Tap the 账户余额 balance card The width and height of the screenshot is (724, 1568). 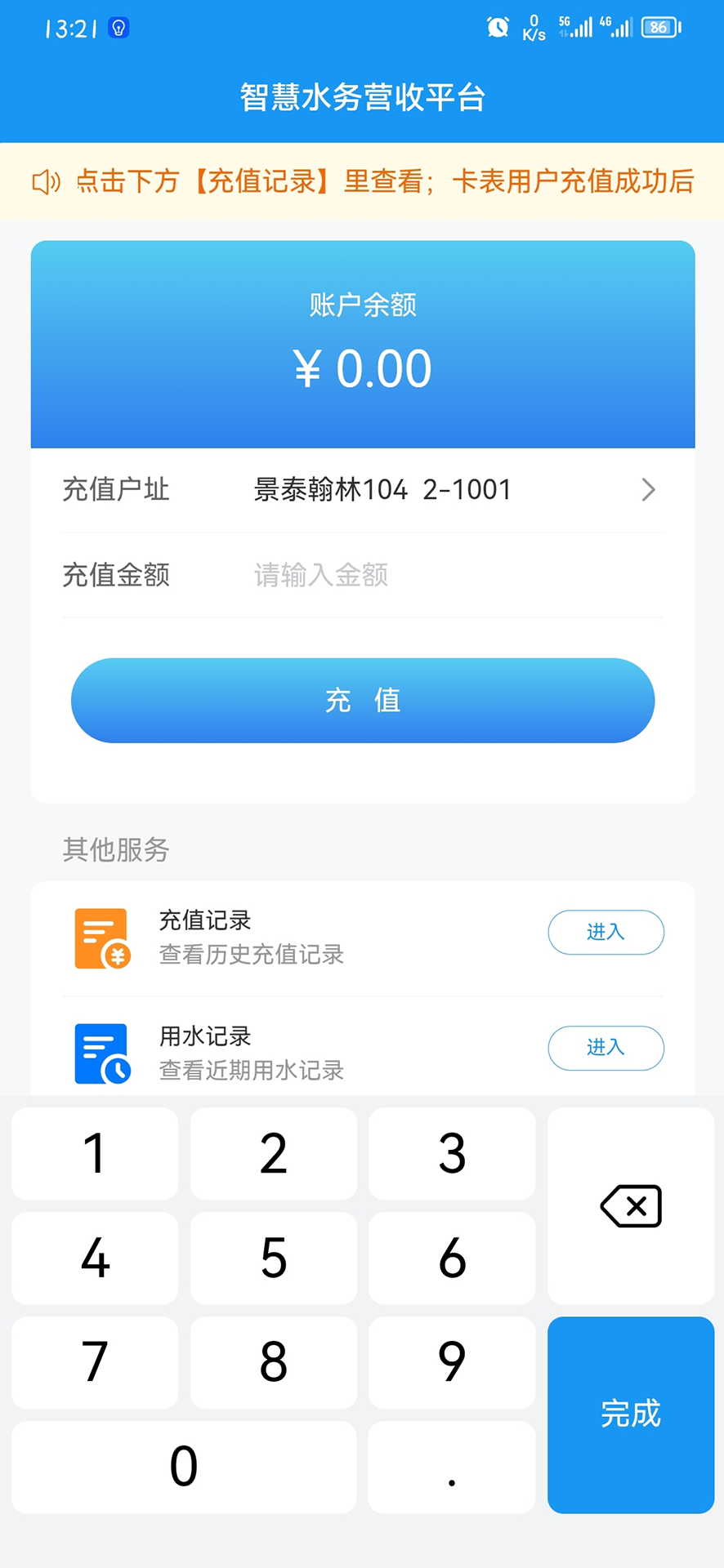pyautogui.click(x=362, y=343)
